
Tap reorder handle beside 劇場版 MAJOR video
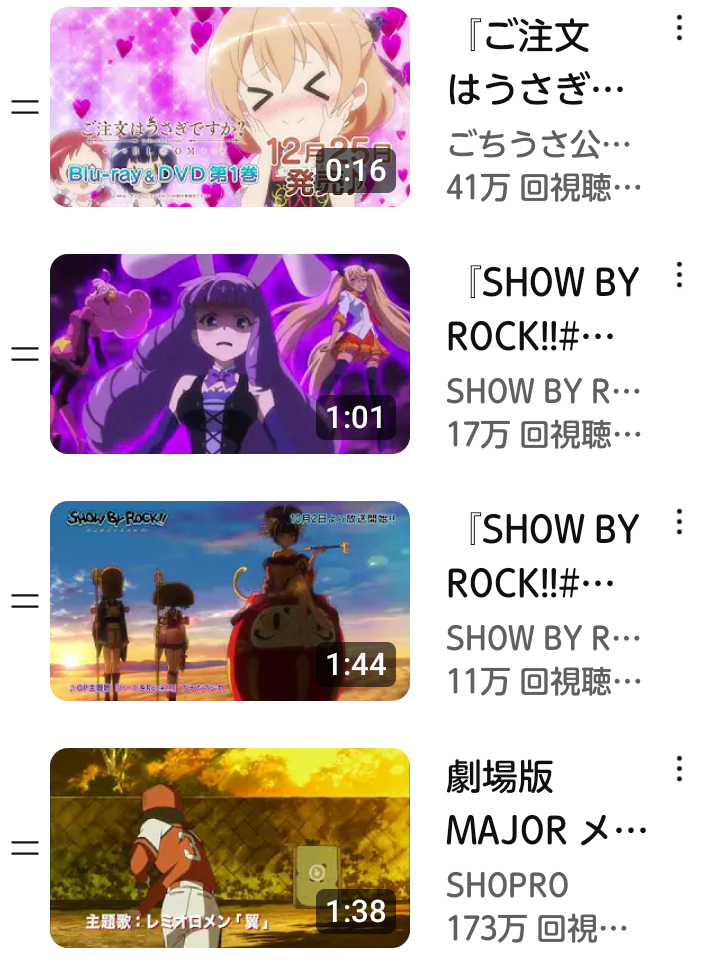[x=24, y=848]
